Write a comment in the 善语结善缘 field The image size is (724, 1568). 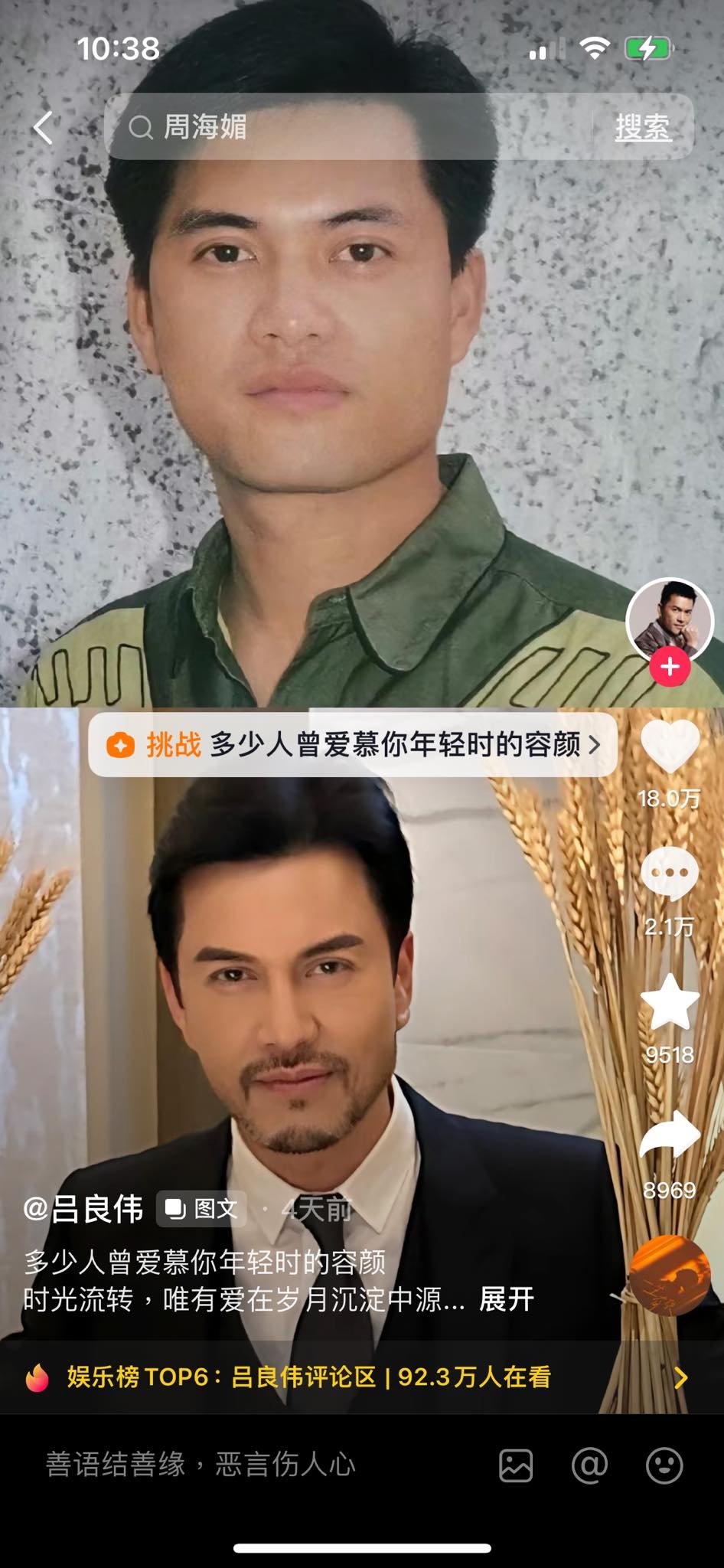point(230,1465)
